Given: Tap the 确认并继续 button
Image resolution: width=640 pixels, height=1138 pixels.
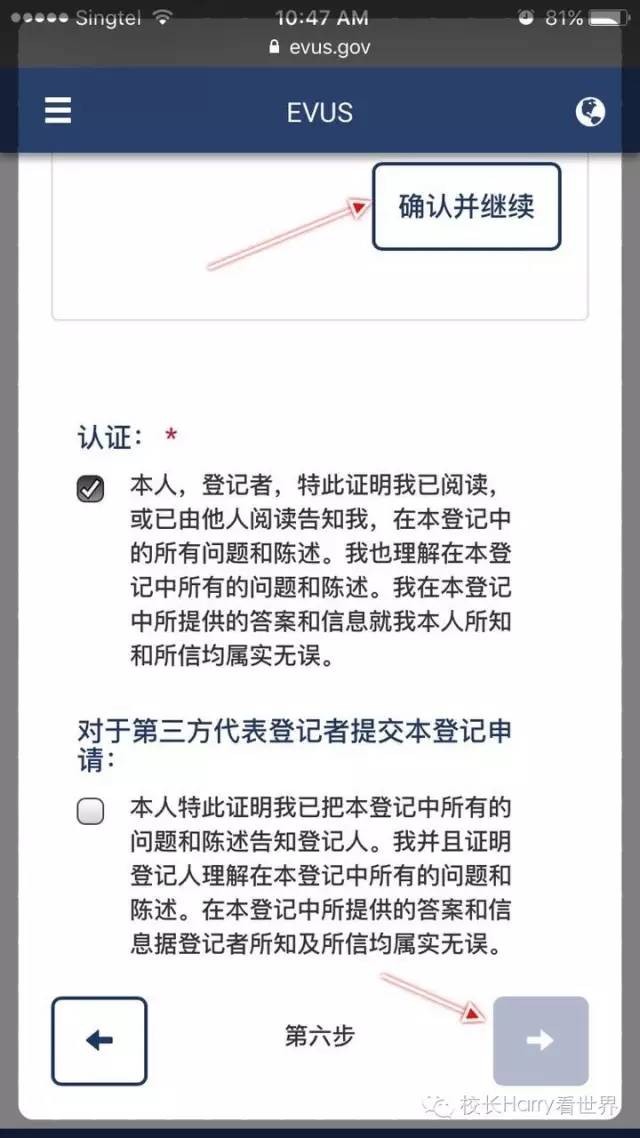Looking at the screenshot, I should pyautogui.click(x=466, y=207).
